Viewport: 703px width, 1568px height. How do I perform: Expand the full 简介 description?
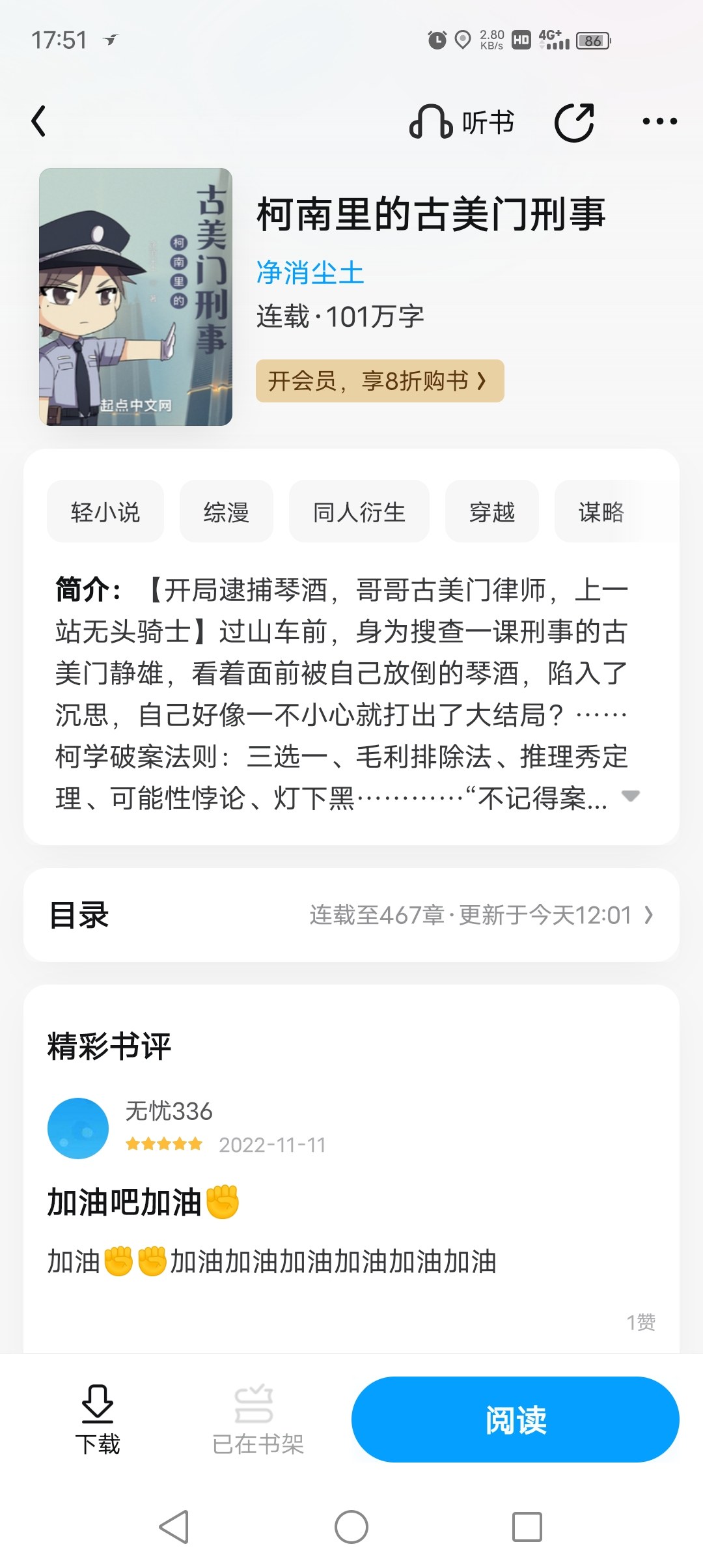pos(630,796)
